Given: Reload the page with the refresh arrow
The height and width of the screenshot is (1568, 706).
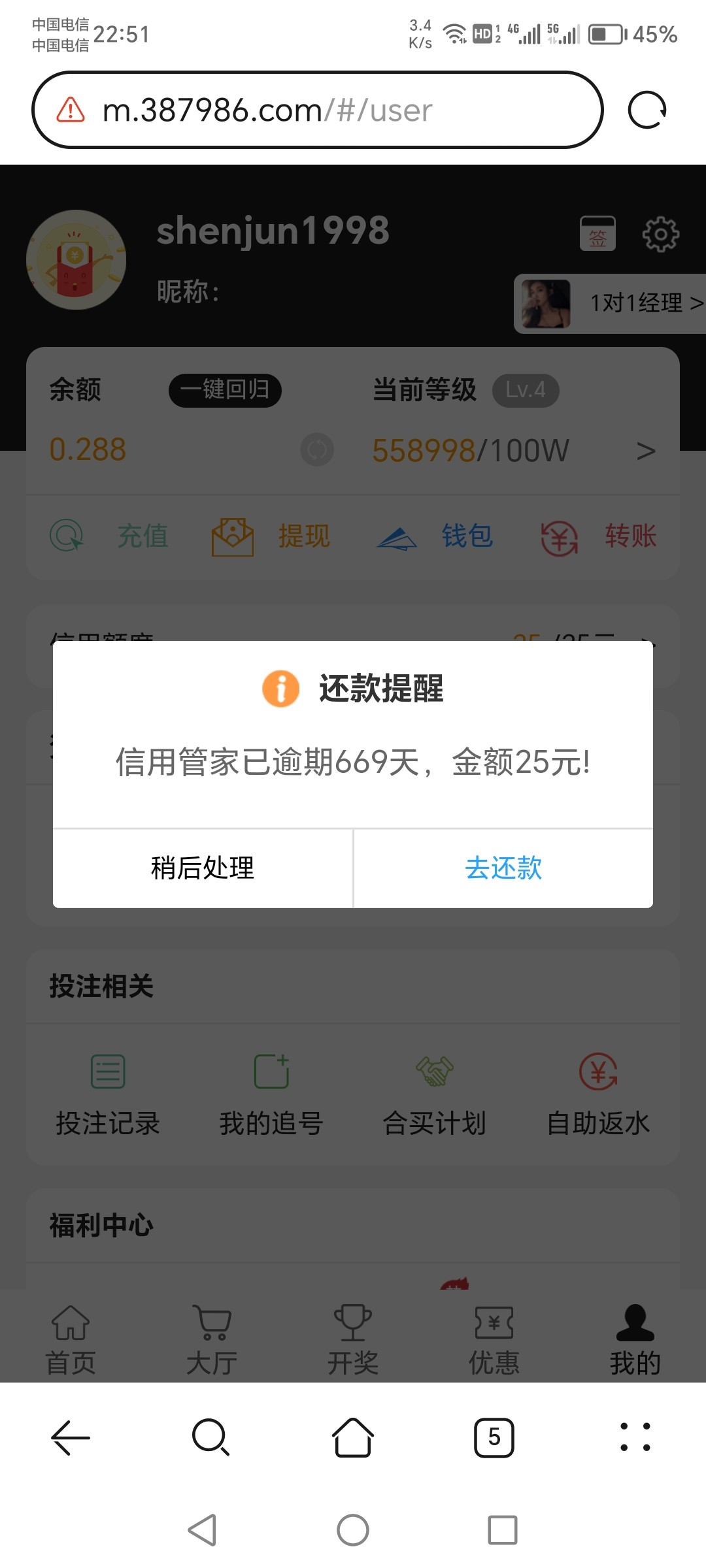Looking at the screenshot, I should coord(646,109).
